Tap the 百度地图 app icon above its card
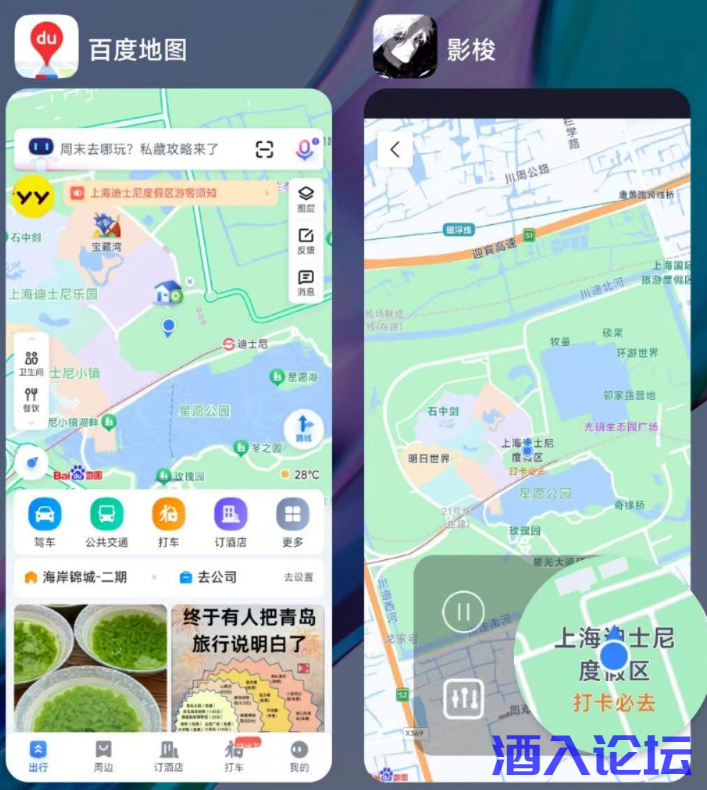The width and height of the screenshot is (707, 790). pos(46,47)
